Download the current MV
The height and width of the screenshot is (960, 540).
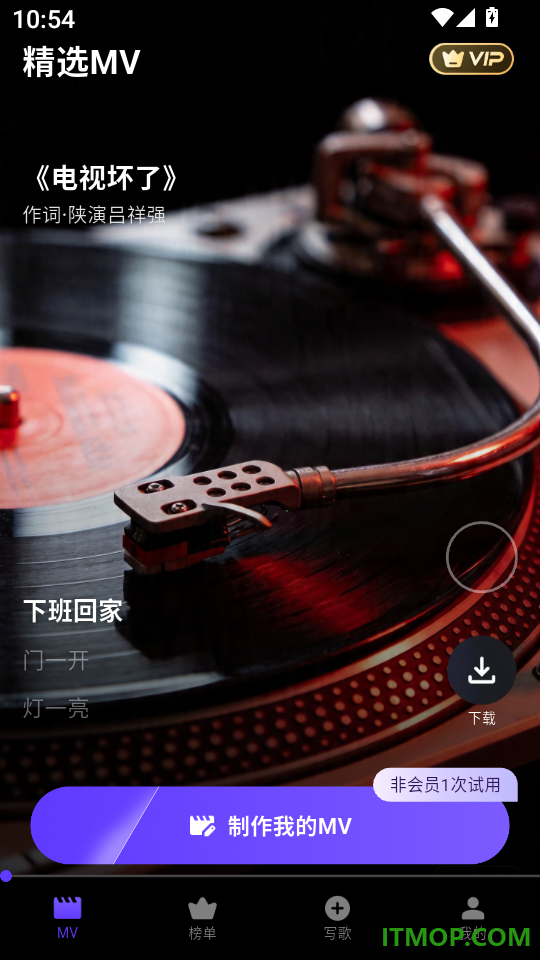point(481,670)
